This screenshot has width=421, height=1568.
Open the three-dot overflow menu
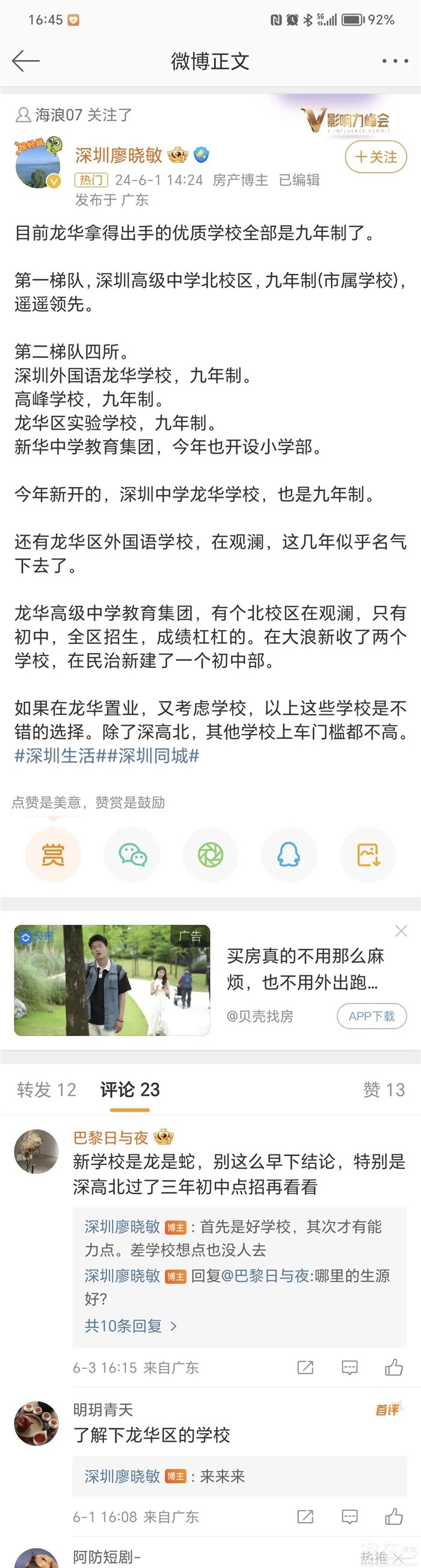tap(395, 61)
